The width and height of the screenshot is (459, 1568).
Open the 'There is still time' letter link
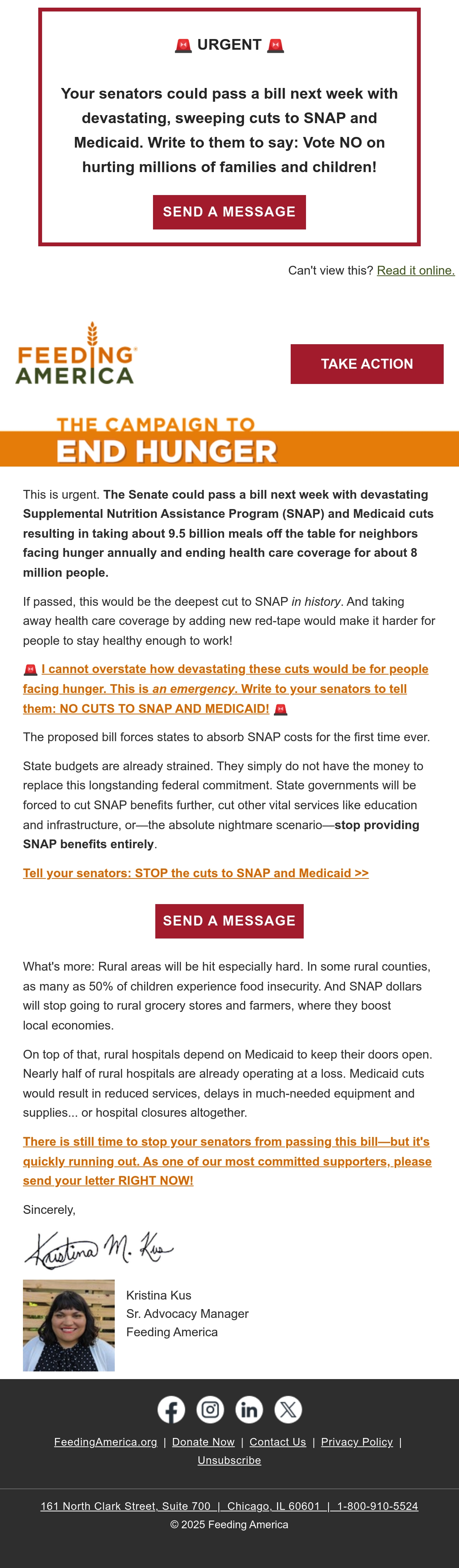click(x=227, y=1161)
